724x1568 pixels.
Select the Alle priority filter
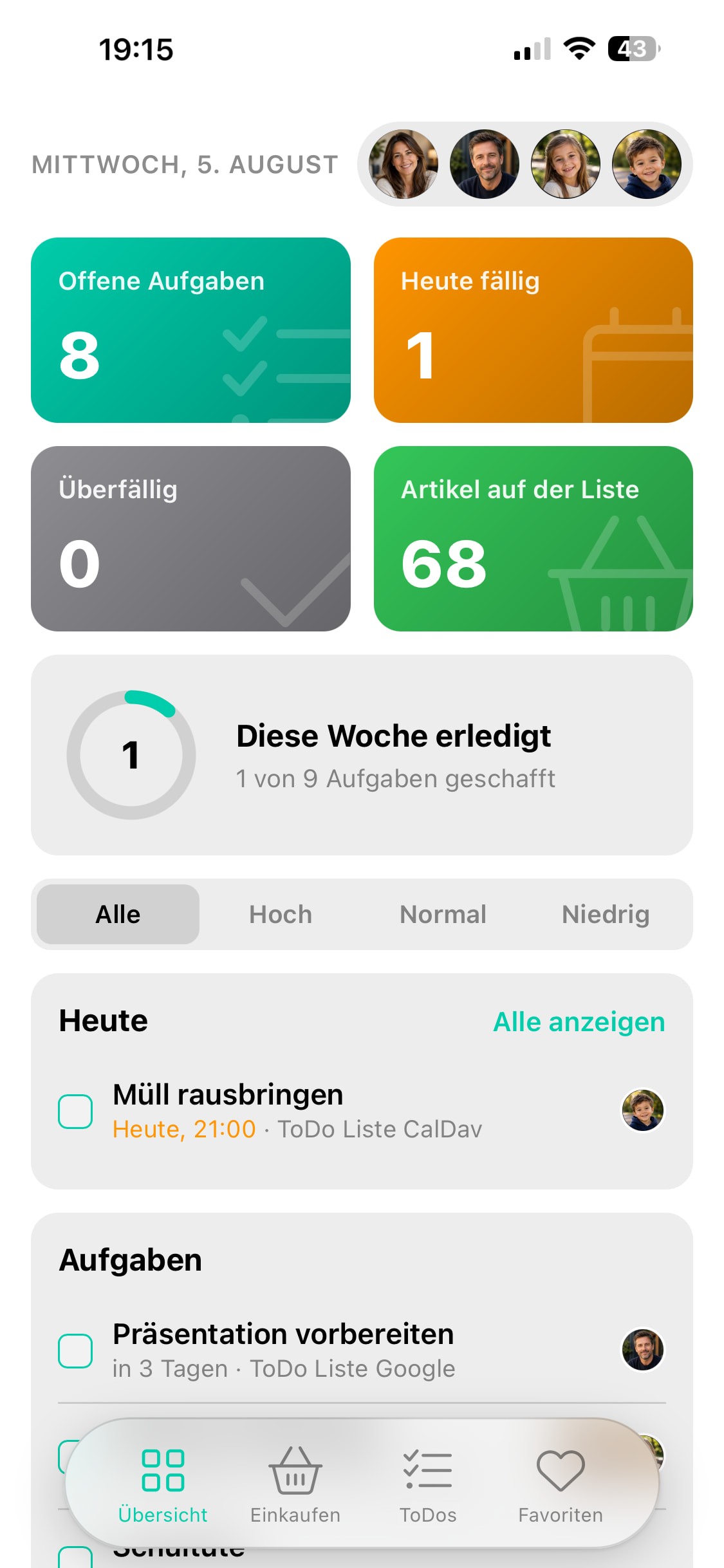click(x=118, y=914)
